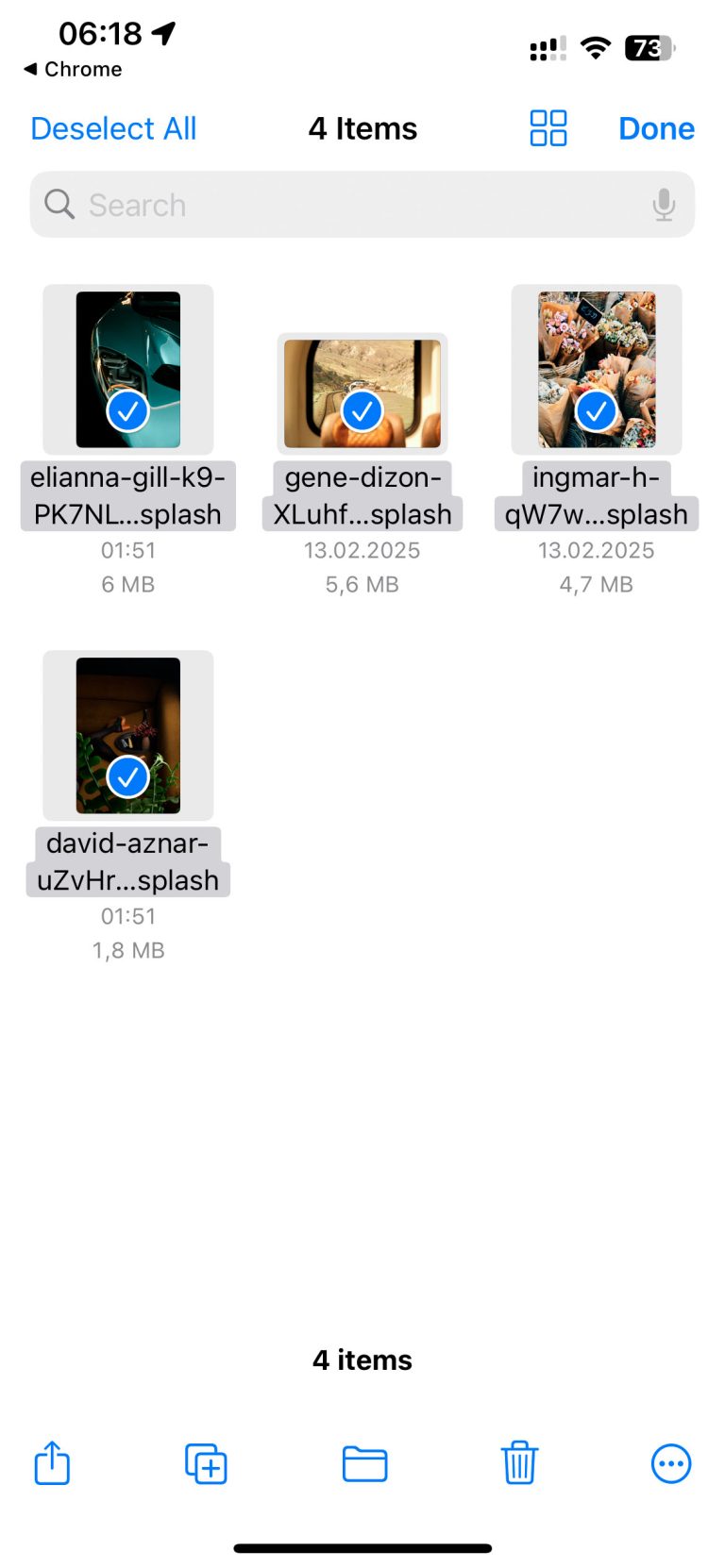Viewport: 725px width, 1568px height.
Task: Move selected files to a folder
Action: 364,1464
